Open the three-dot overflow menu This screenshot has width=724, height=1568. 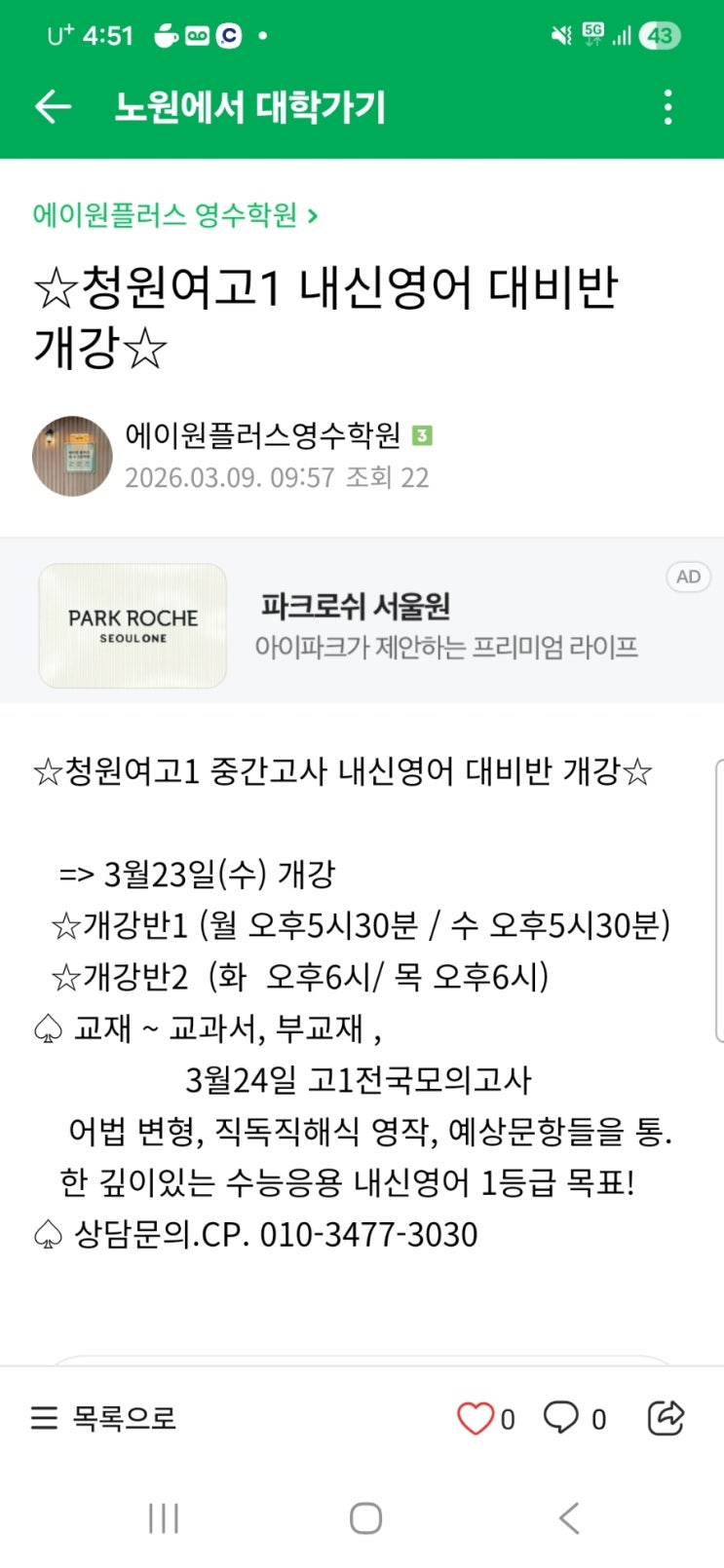click(x=667, y=106)
